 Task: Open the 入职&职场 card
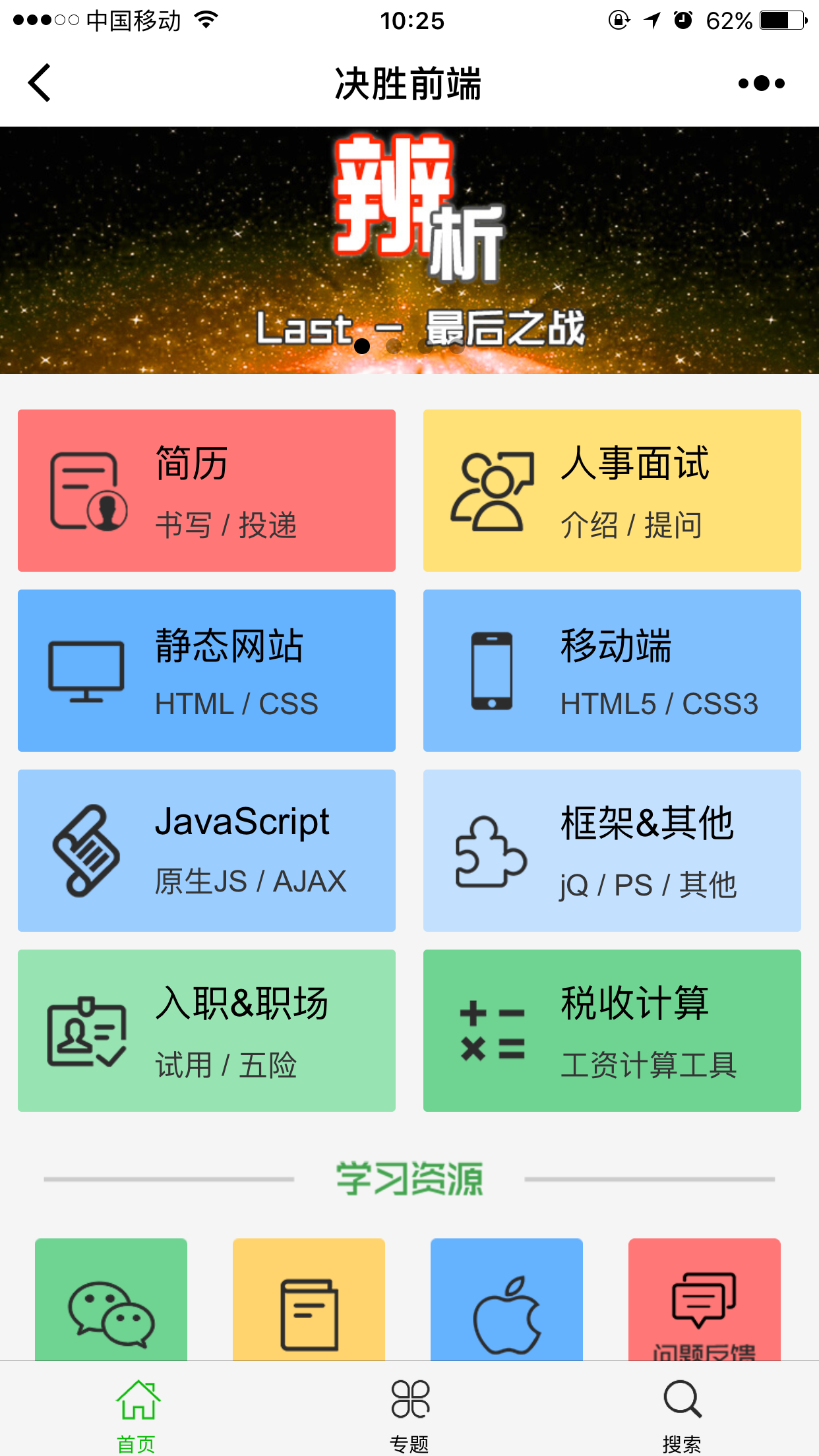coord(206,1031)
